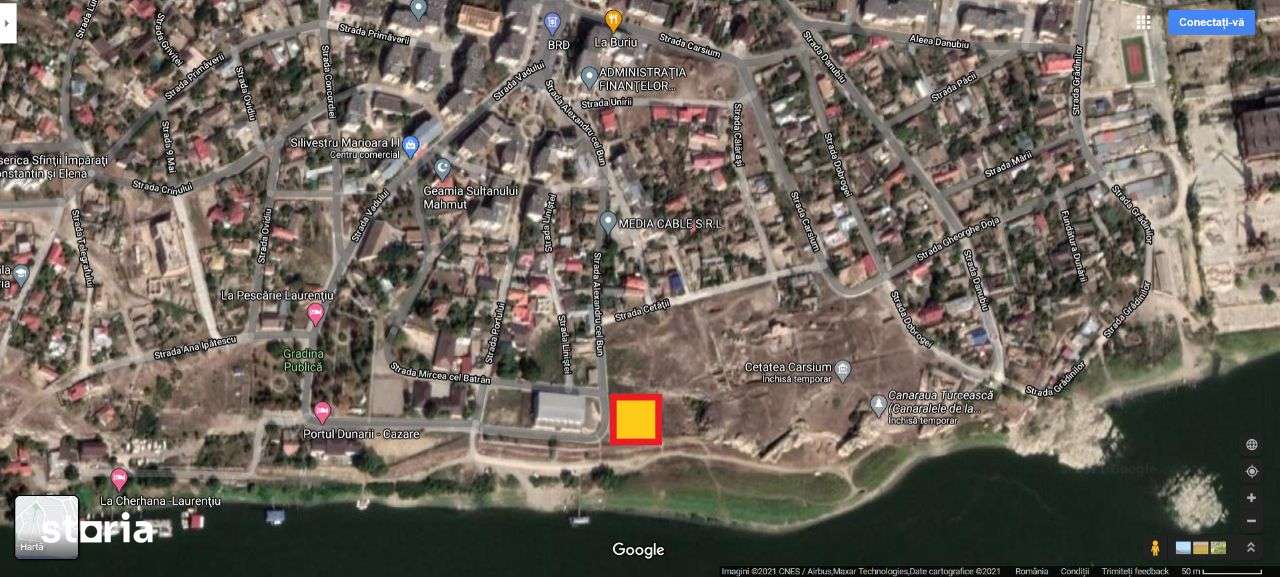Open the Portul Dunarii - Cazare marker
This screenshot has width=1280, height=577.
(322, 411)
